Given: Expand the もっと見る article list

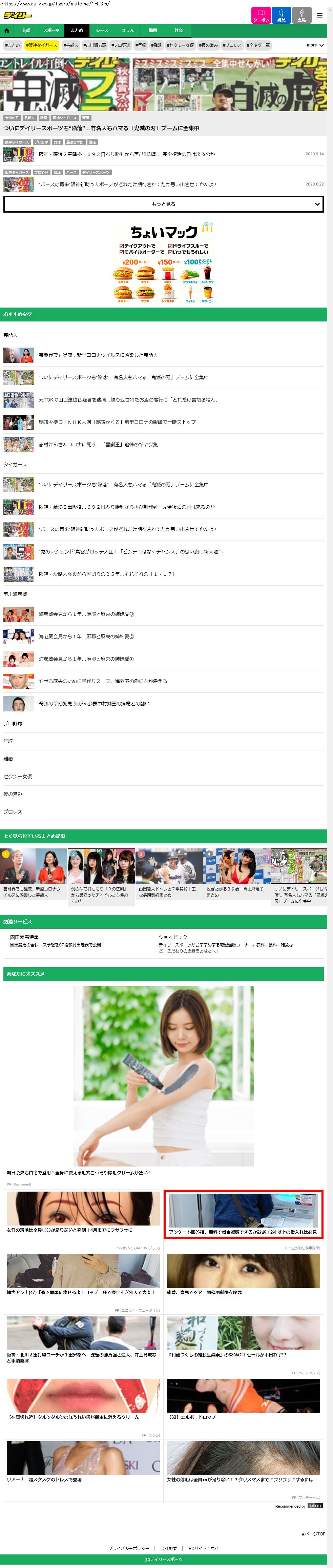Looking at the screenshot, I should (x=164, y=204).
